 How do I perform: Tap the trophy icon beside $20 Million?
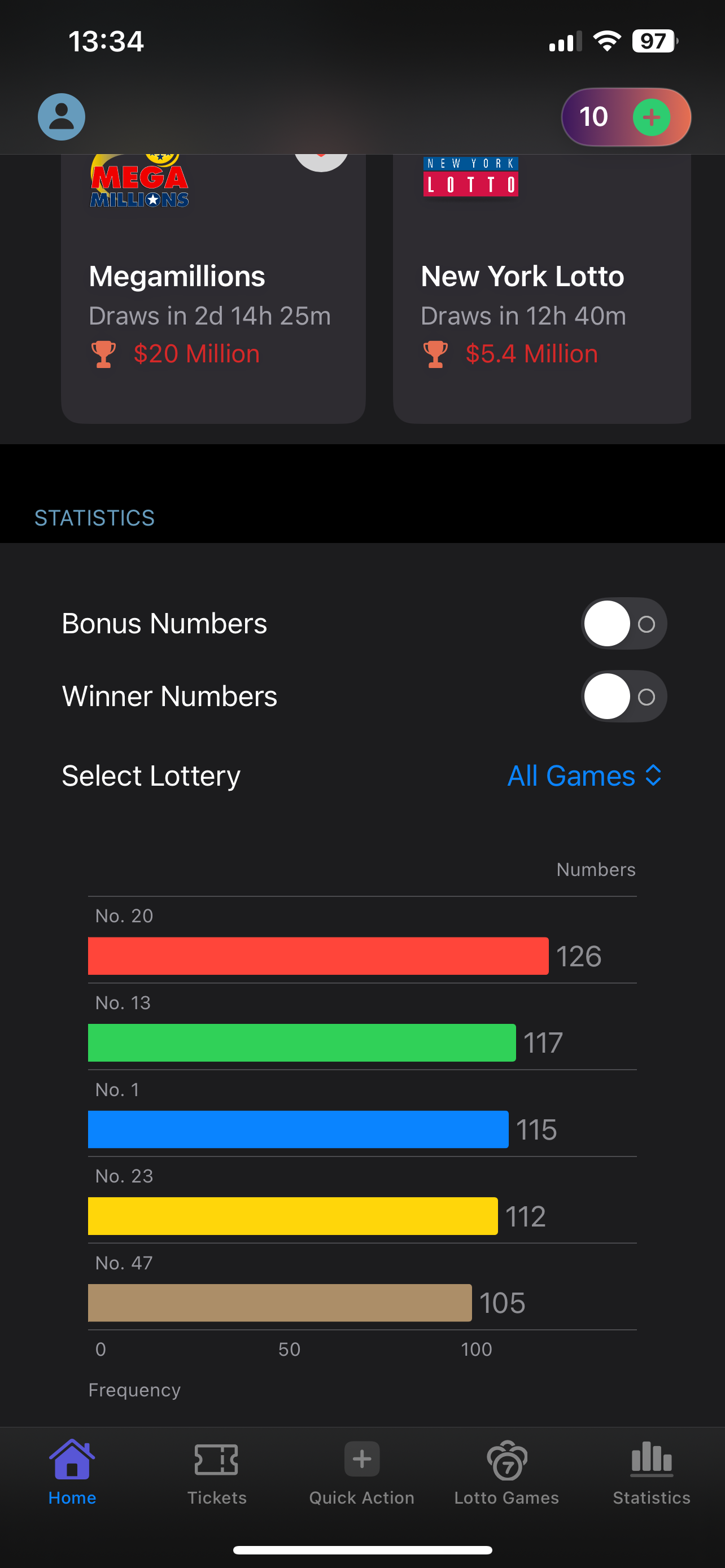point(103,353)
